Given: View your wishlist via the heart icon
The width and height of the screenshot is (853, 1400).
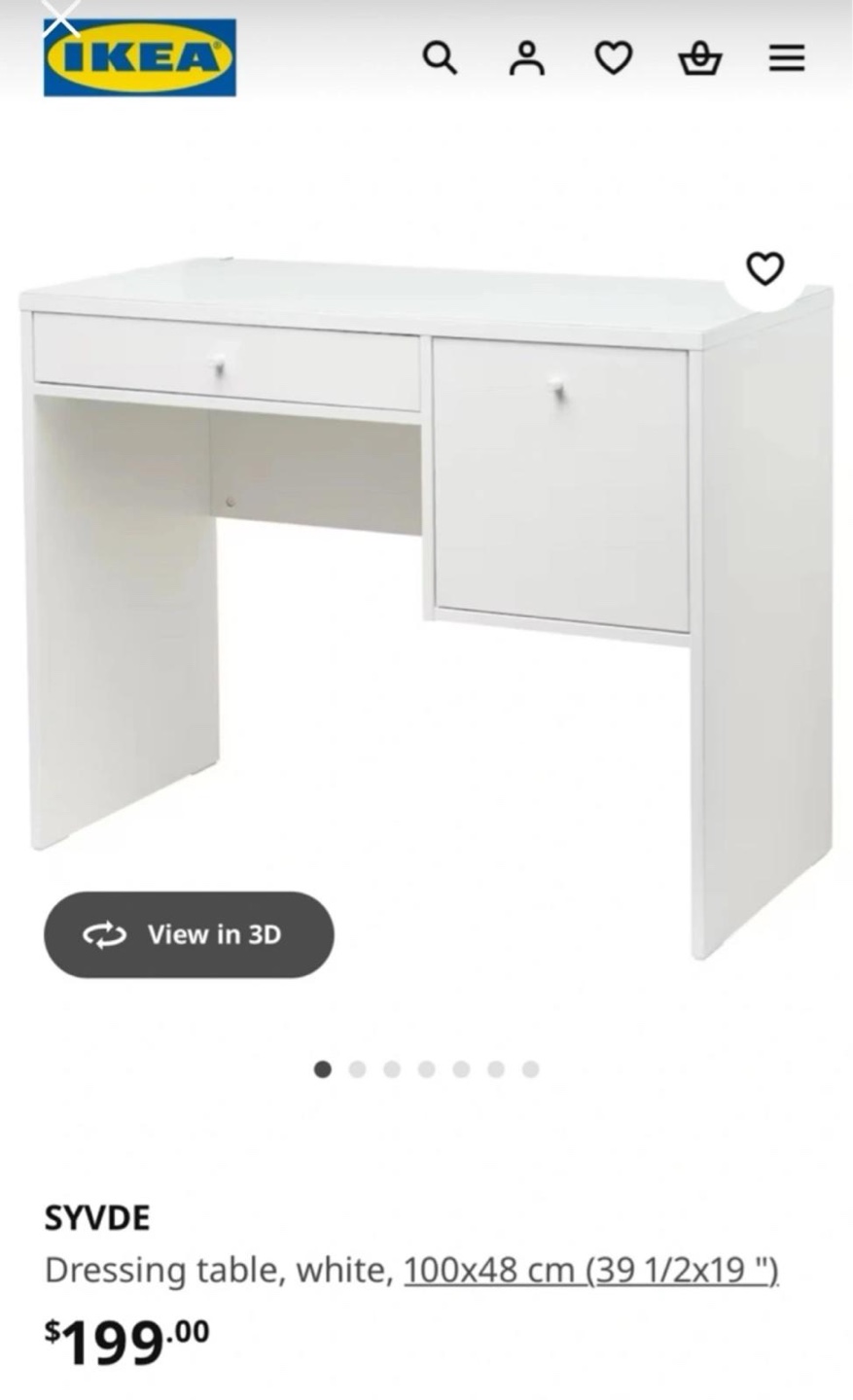Looking at the screenshot, I should pyautogui.click(x=613, y=58).
